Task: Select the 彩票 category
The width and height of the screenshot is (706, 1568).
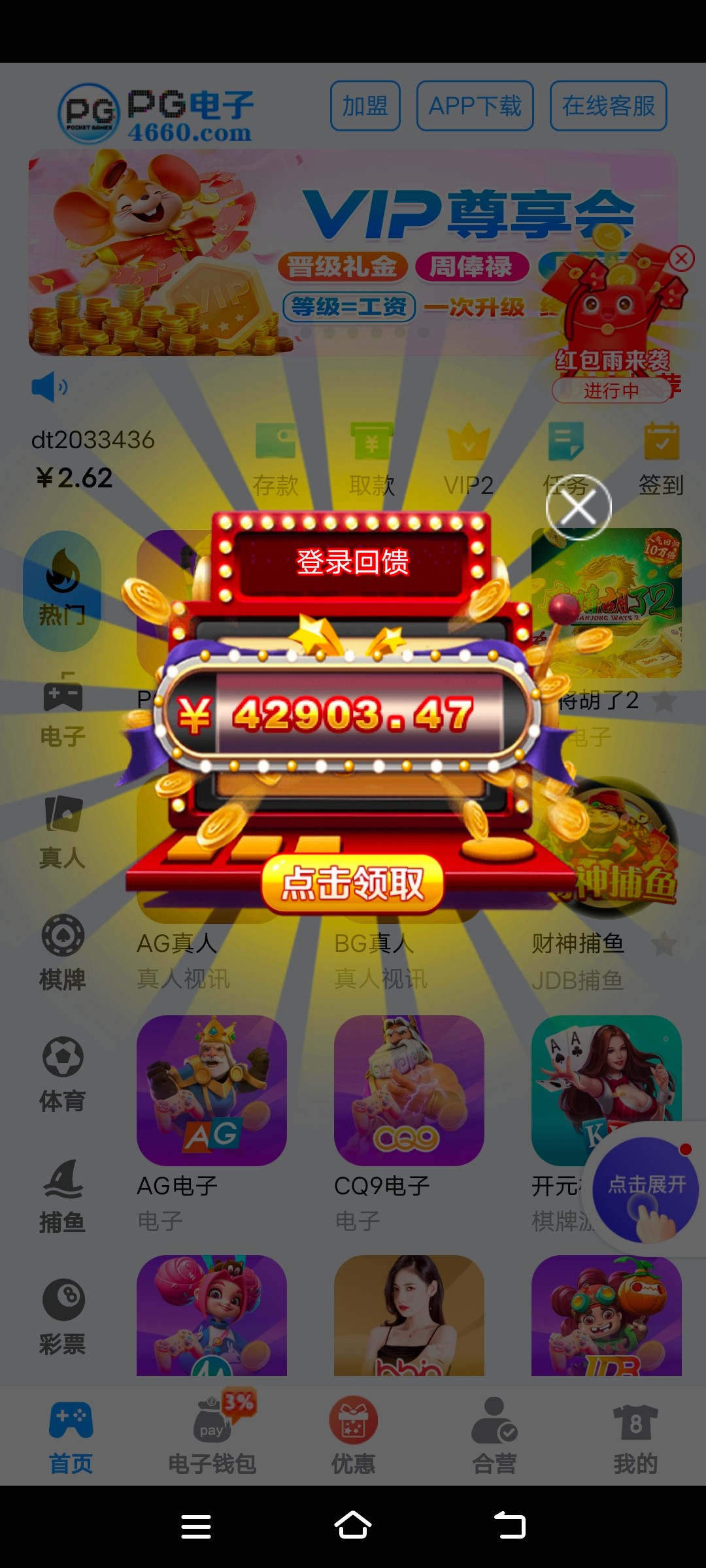Action: coord(62,1316)
